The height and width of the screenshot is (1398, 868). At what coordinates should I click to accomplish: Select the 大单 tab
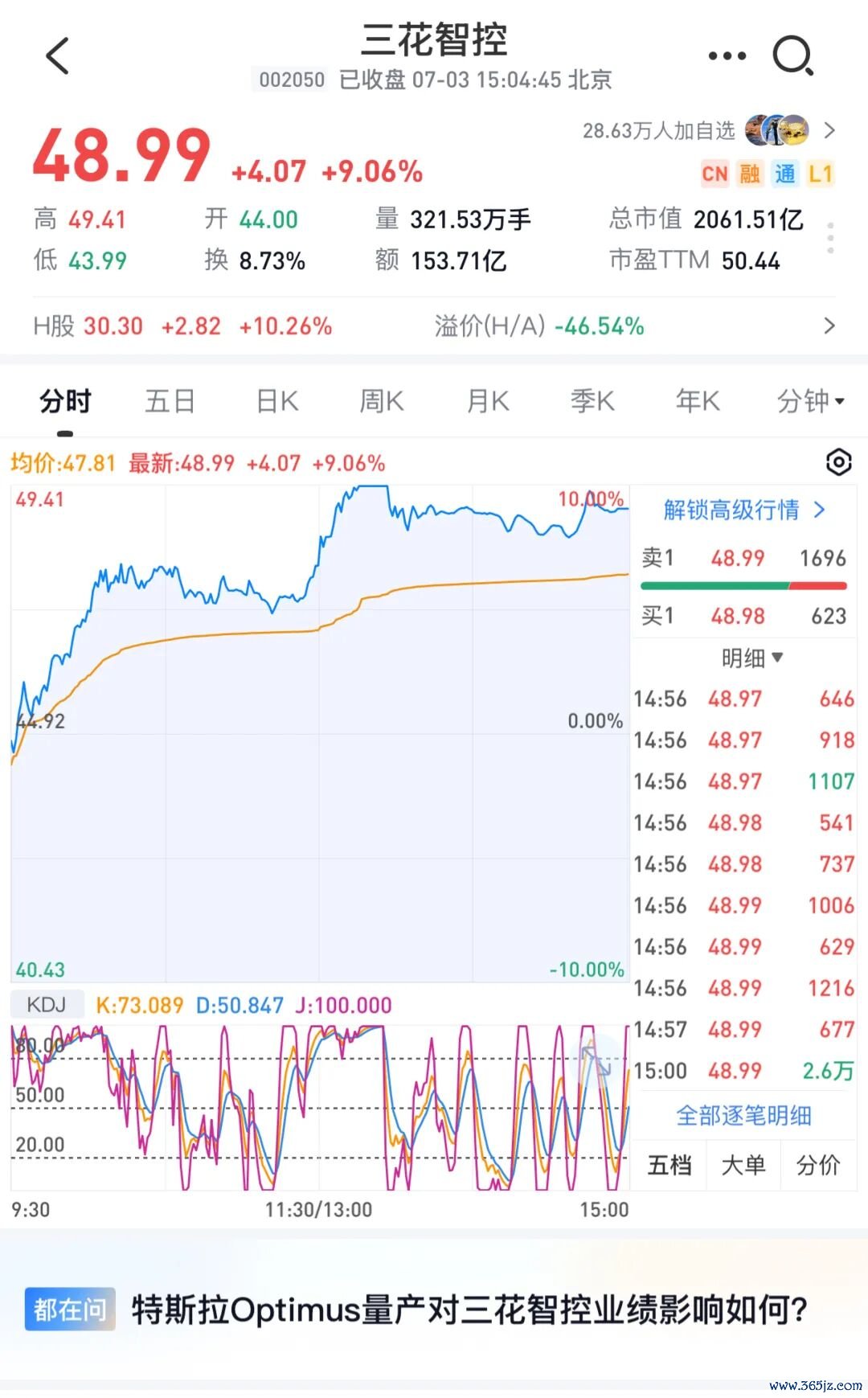coord(743,1165)
